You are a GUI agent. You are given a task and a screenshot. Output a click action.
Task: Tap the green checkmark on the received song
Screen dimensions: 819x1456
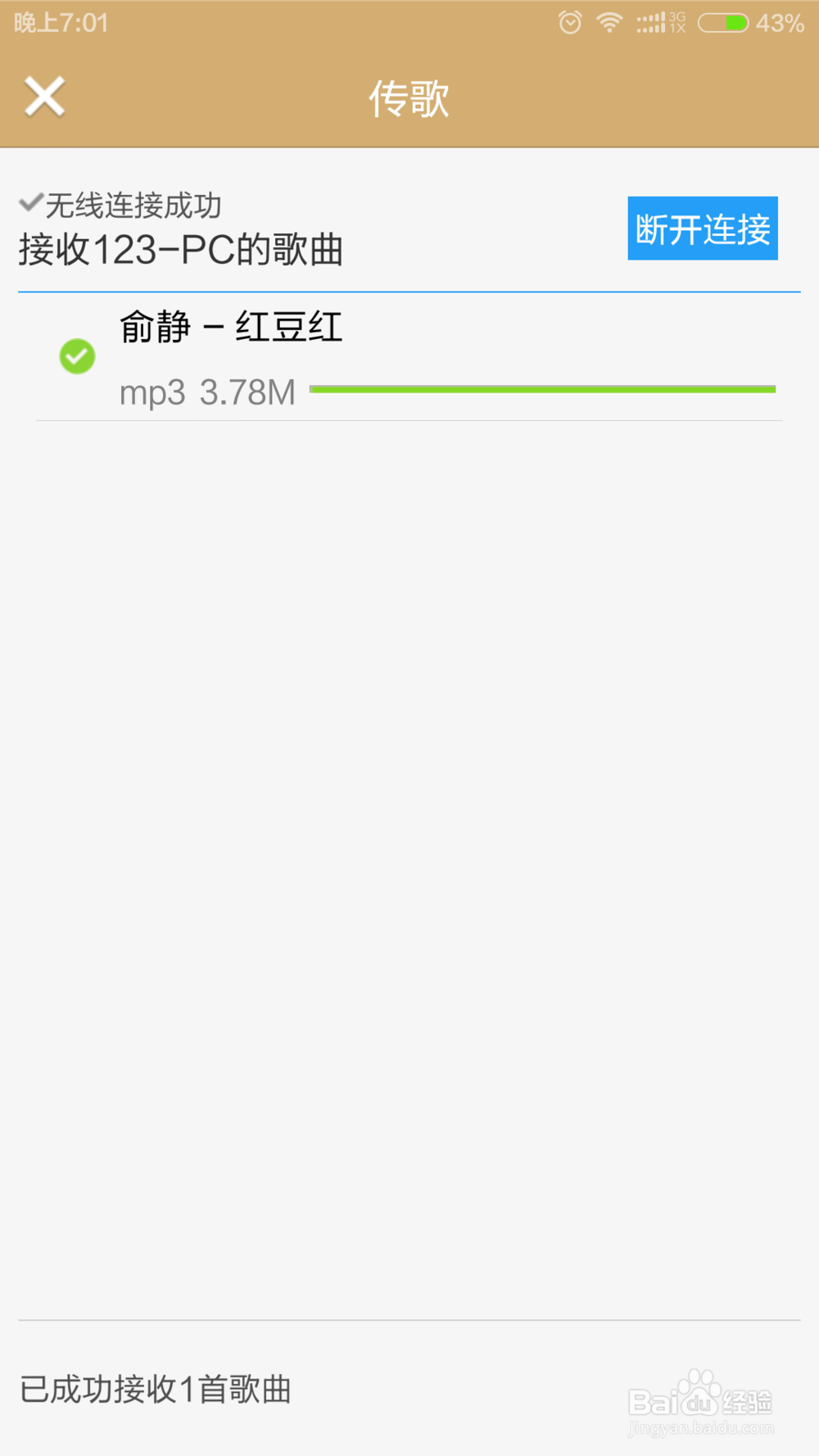tap(76, 355)
